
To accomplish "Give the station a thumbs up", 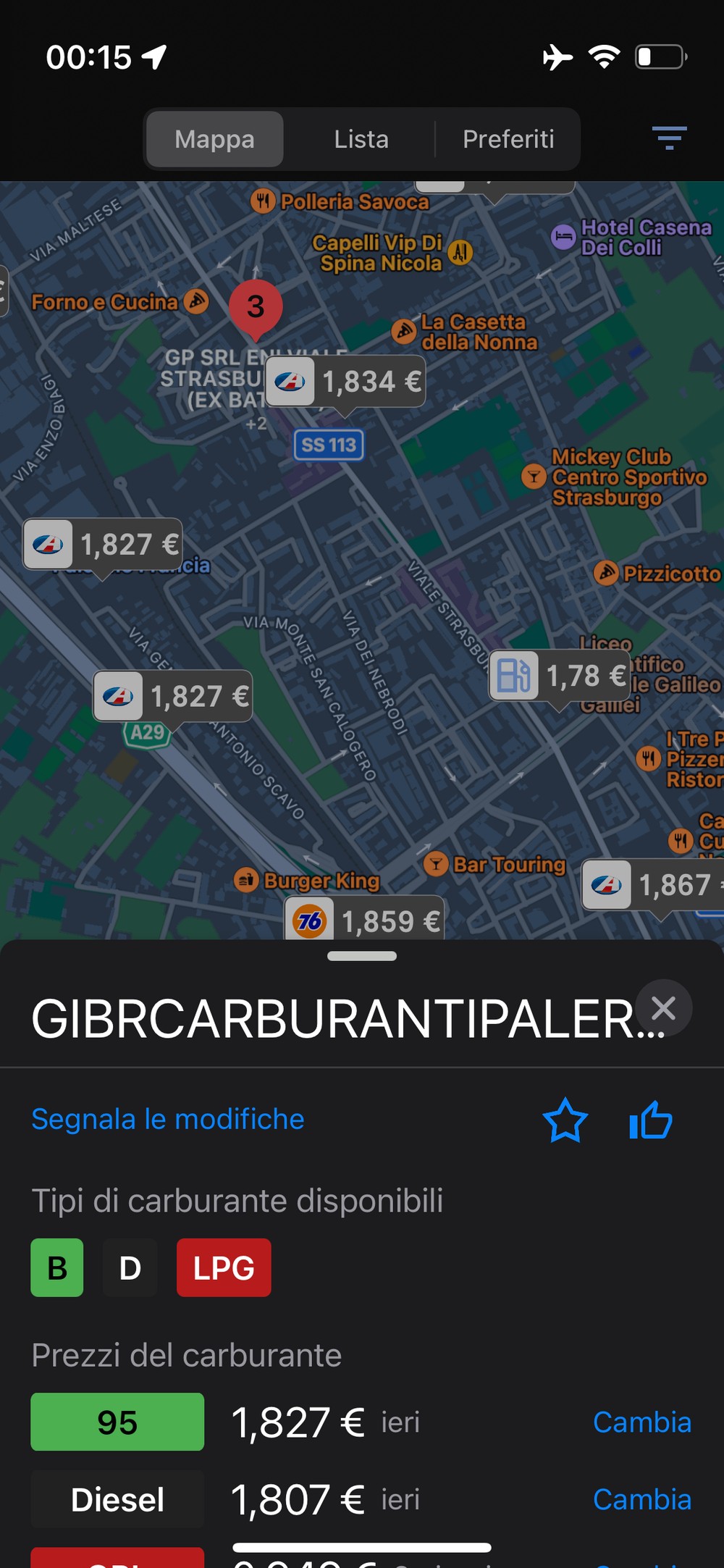I will 651,1120.
